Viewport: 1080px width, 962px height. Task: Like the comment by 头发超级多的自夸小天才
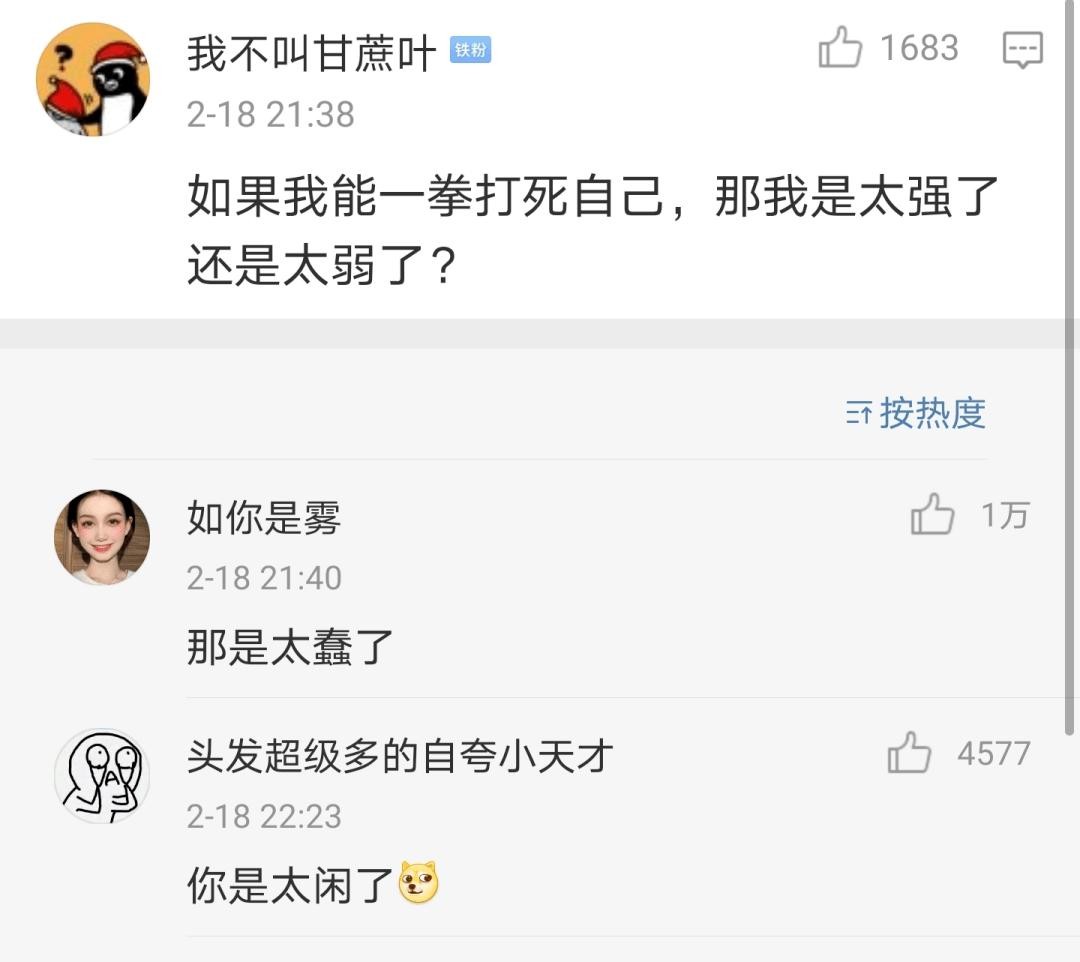(x=909, y=753)
